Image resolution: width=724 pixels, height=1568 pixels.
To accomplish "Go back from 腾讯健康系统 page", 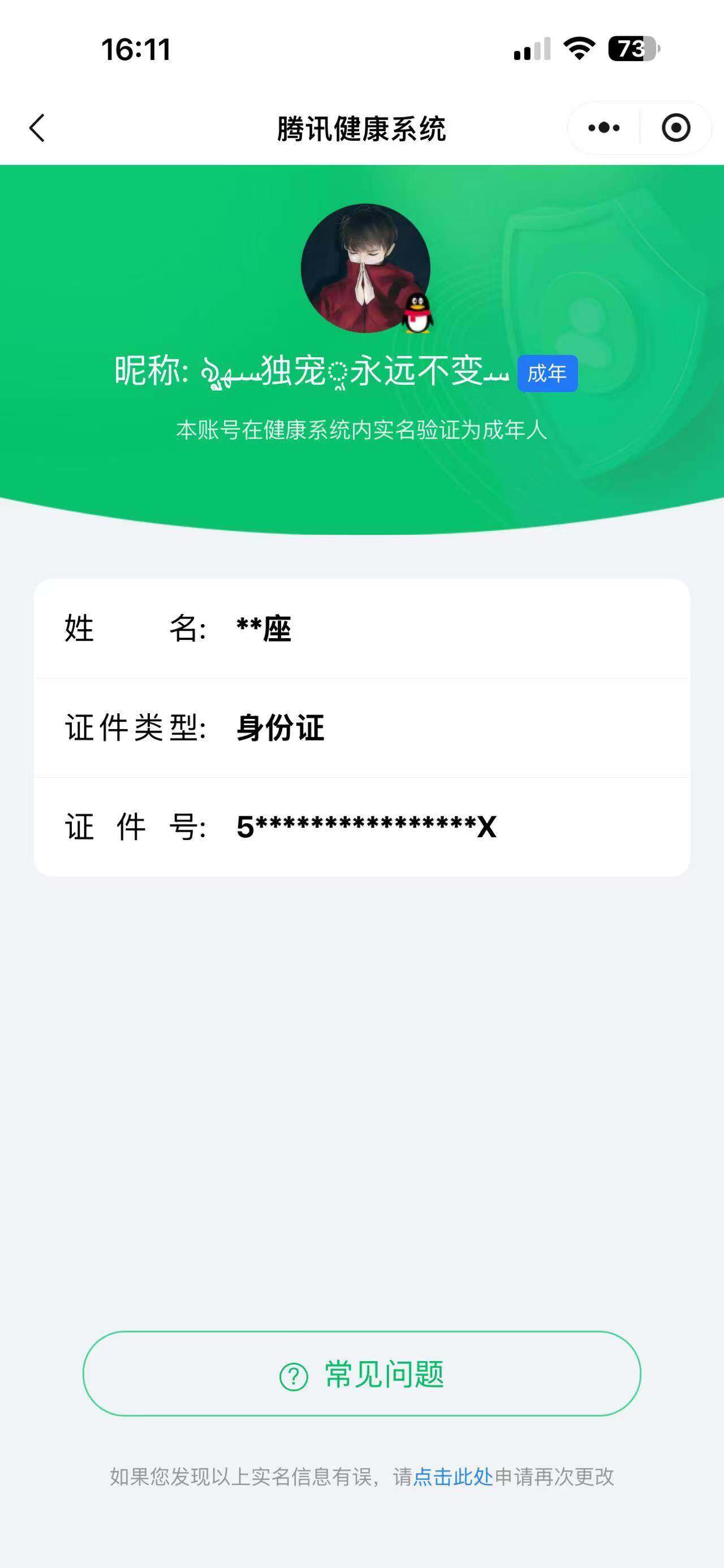I will pos(37,128).
